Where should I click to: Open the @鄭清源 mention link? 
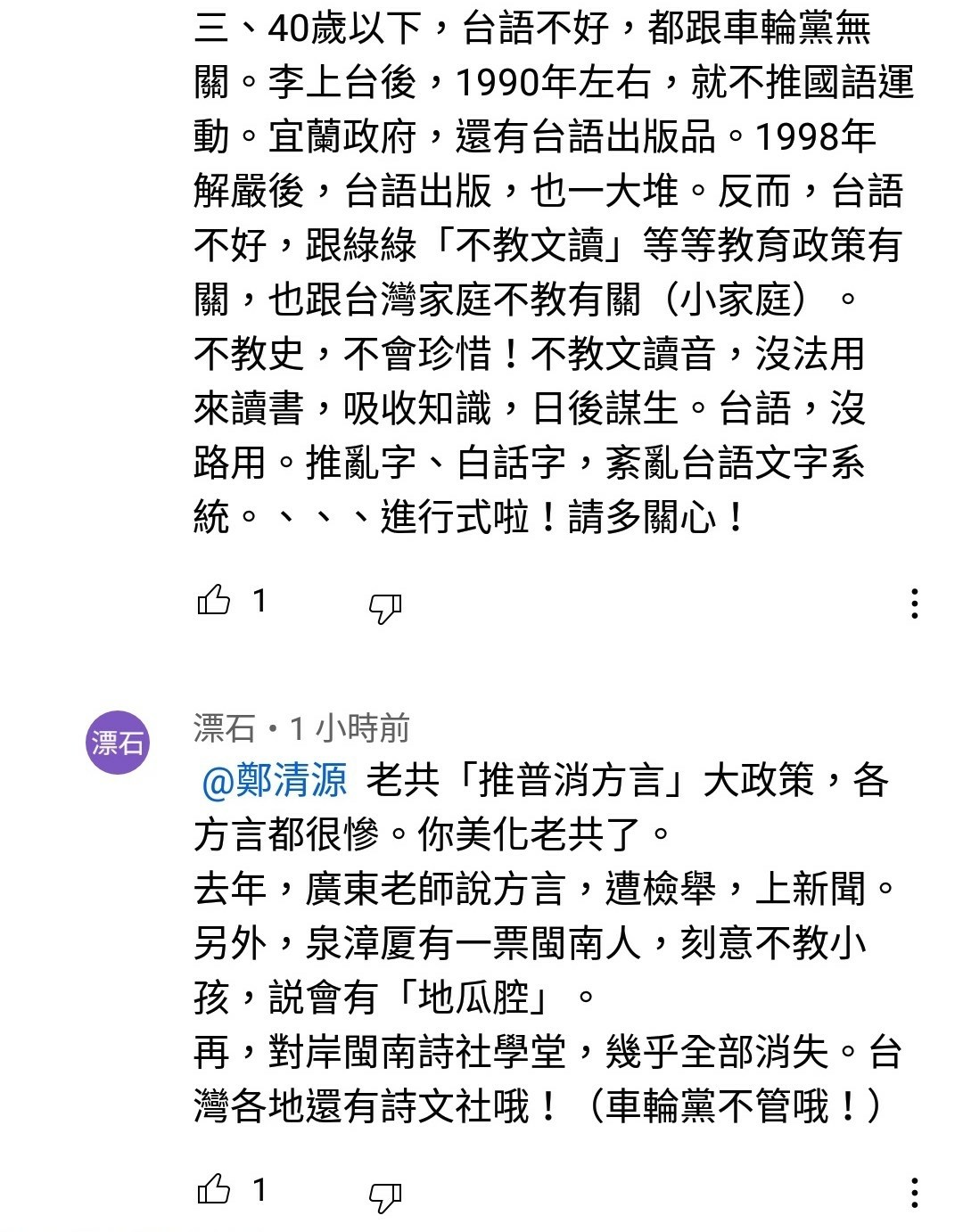(275, 781)
